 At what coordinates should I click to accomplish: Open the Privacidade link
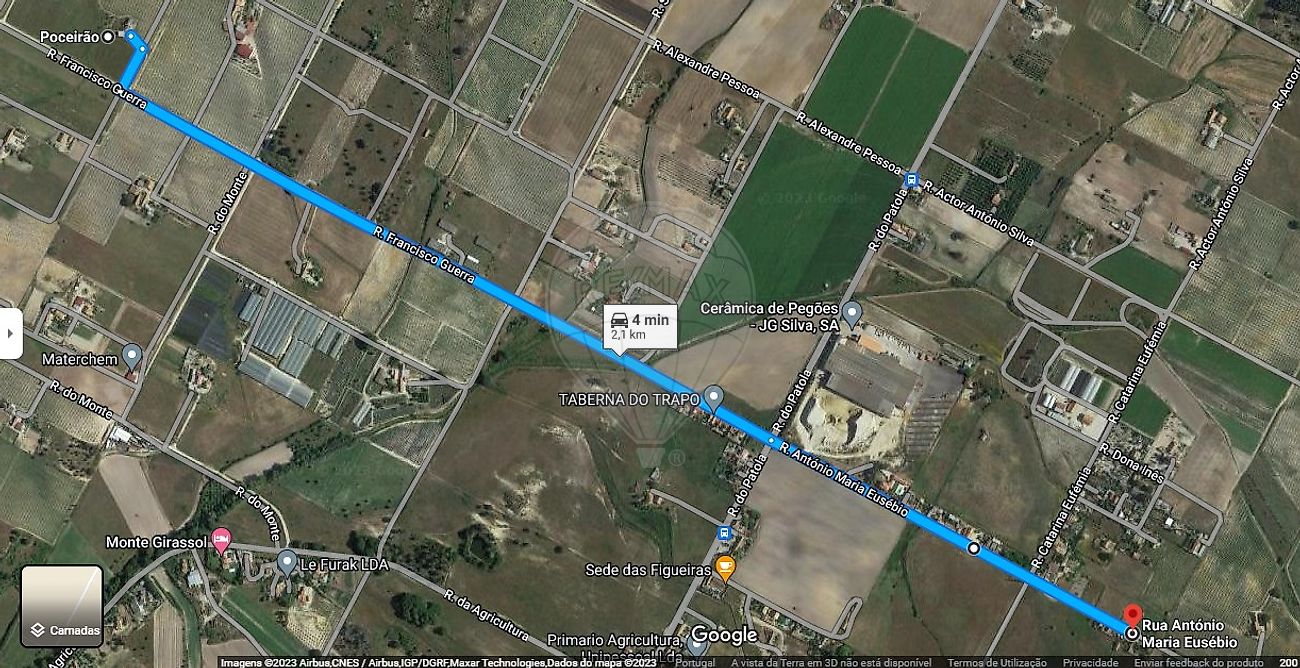click(x=1090, y=662)
